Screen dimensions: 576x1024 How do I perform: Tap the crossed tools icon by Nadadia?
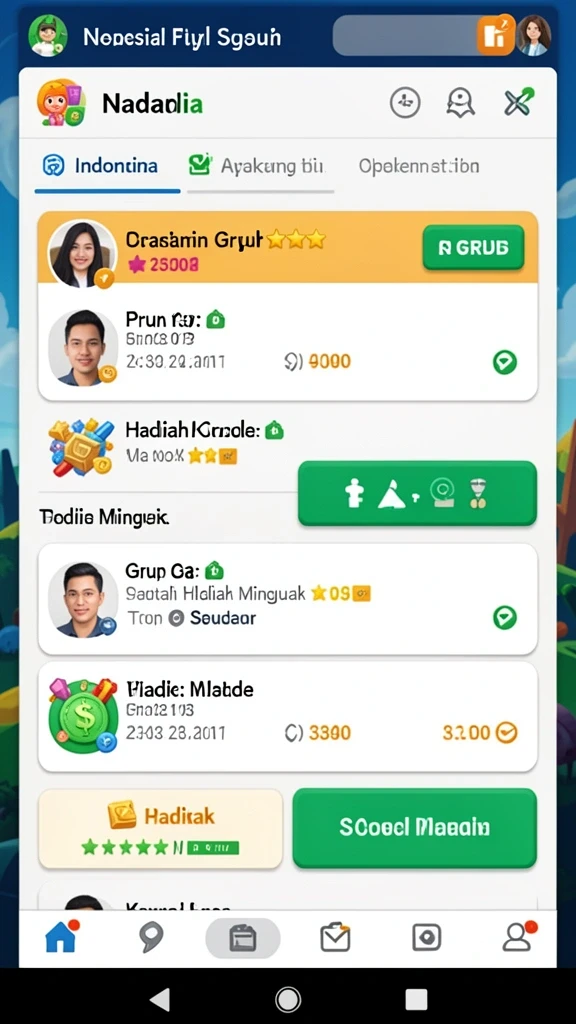click(x=519, y=103)
